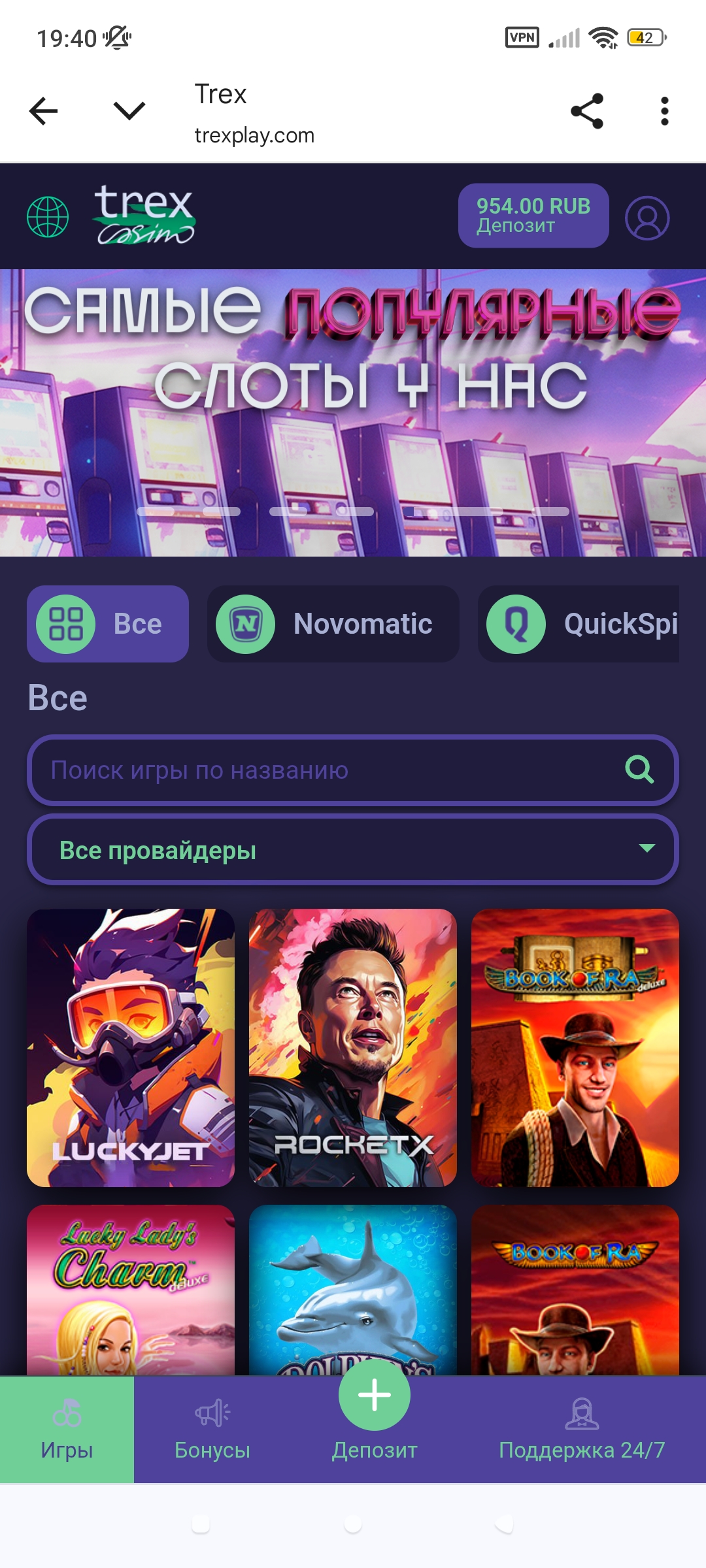706x1568 pixels.
Task: Share the trexplay.com page
Action: [x=586, y=111]
